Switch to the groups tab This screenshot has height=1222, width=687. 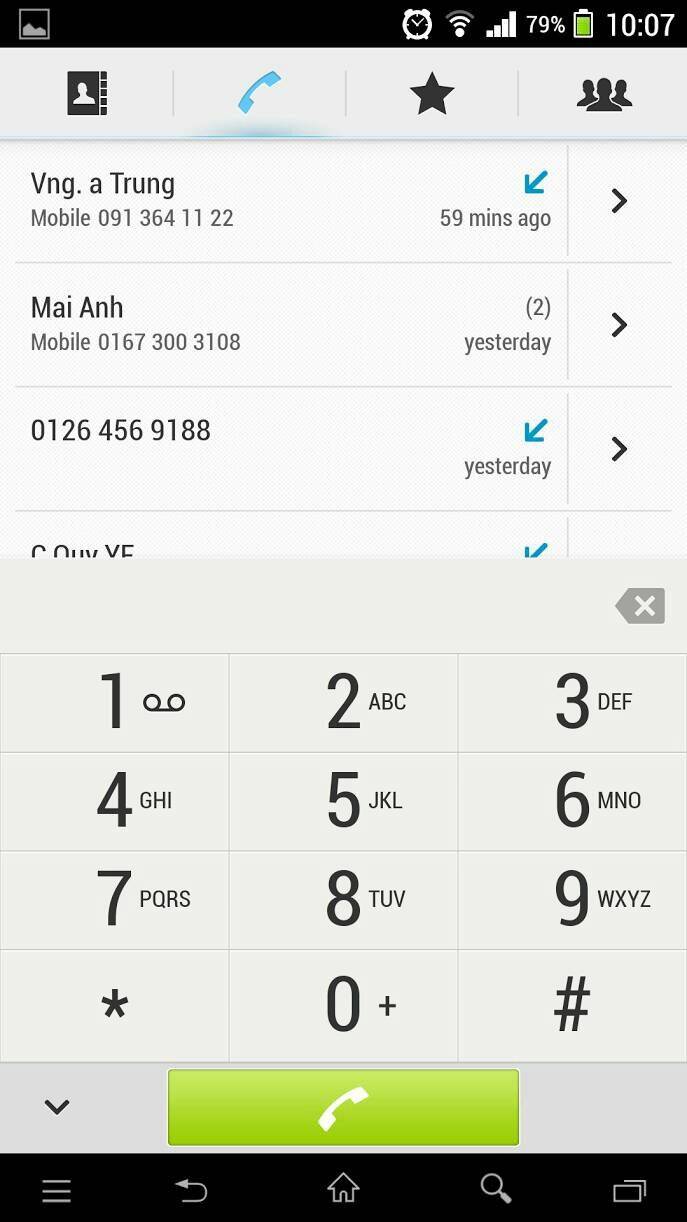(x=604, y=95)
